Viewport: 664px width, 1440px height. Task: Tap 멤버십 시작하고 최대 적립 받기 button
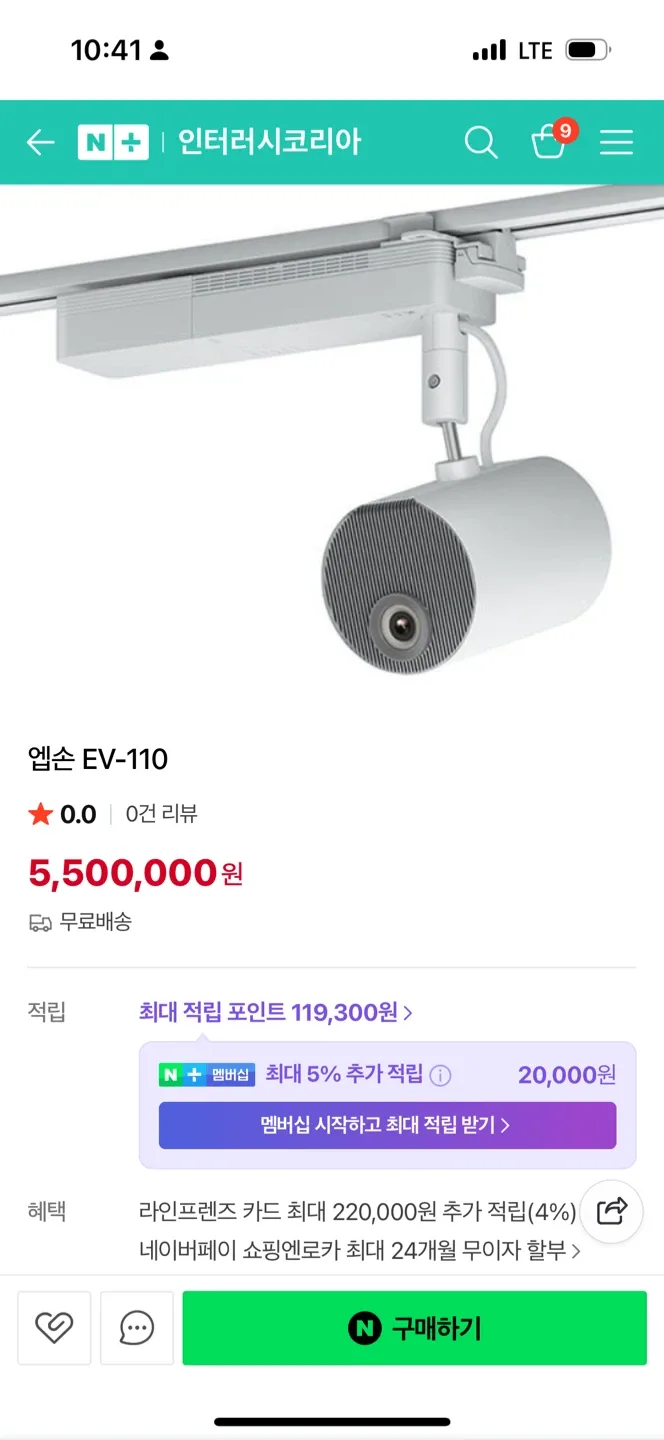pyautogui.click(x=387, y=1125)
